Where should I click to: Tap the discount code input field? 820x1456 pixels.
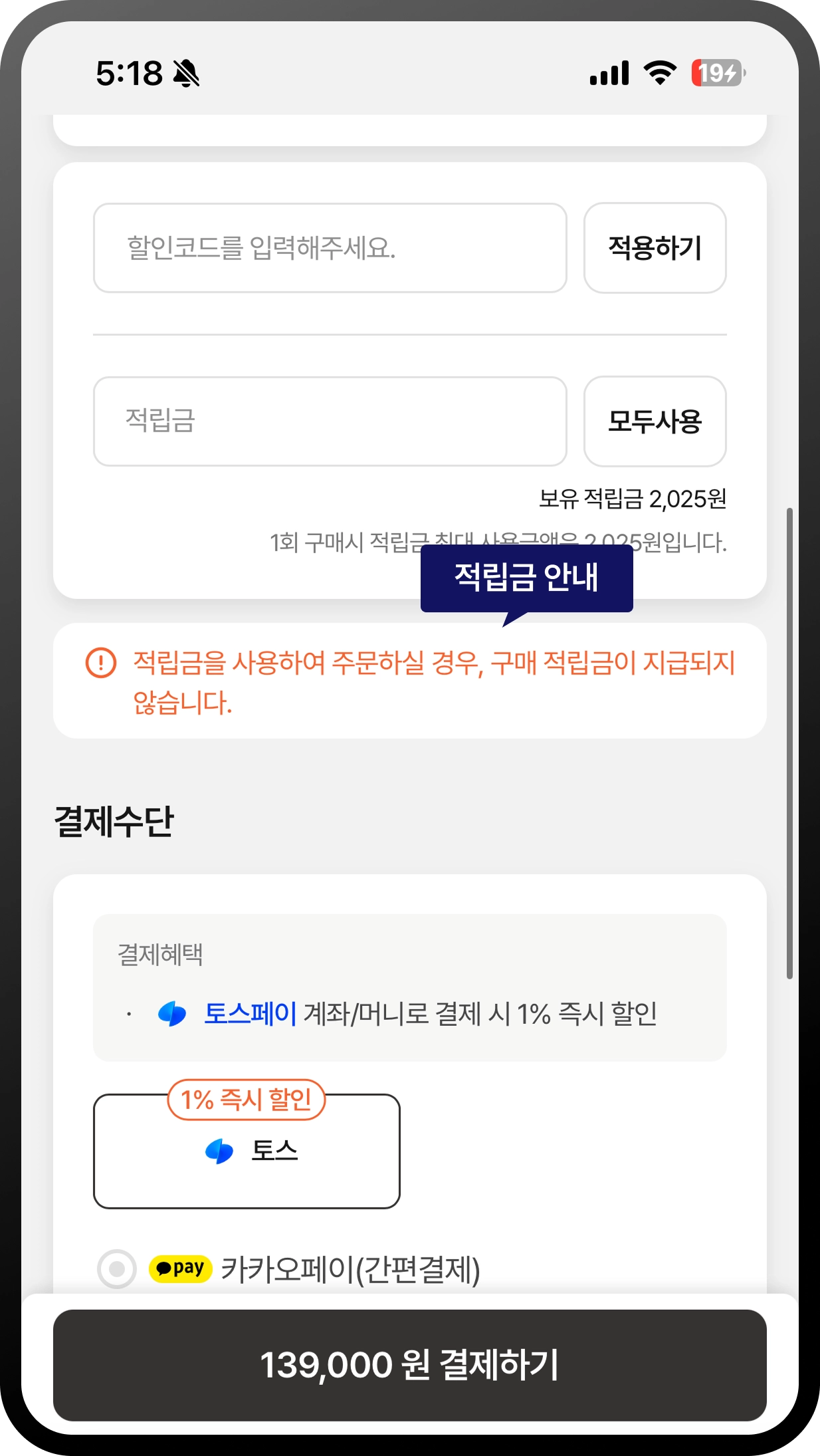(330, 248)
